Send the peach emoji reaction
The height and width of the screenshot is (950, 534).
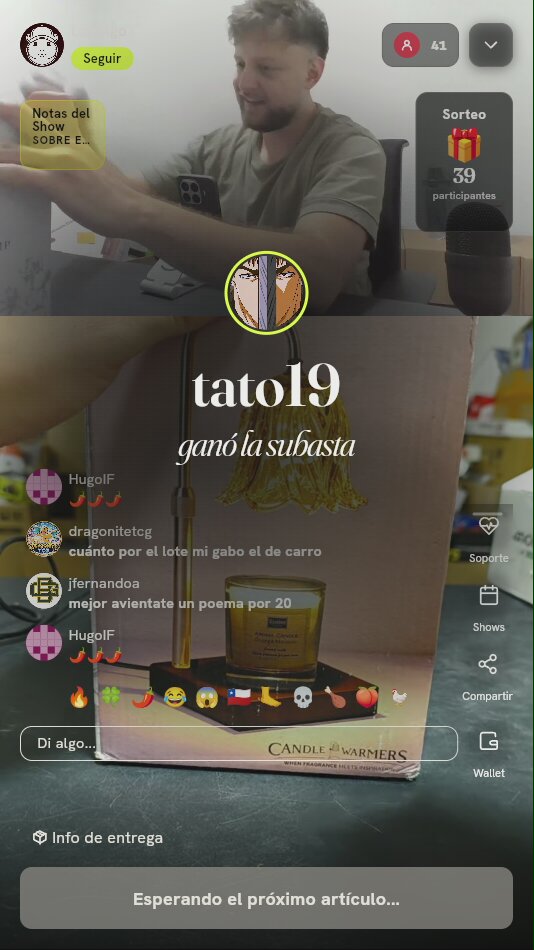[x=367, y=697]
